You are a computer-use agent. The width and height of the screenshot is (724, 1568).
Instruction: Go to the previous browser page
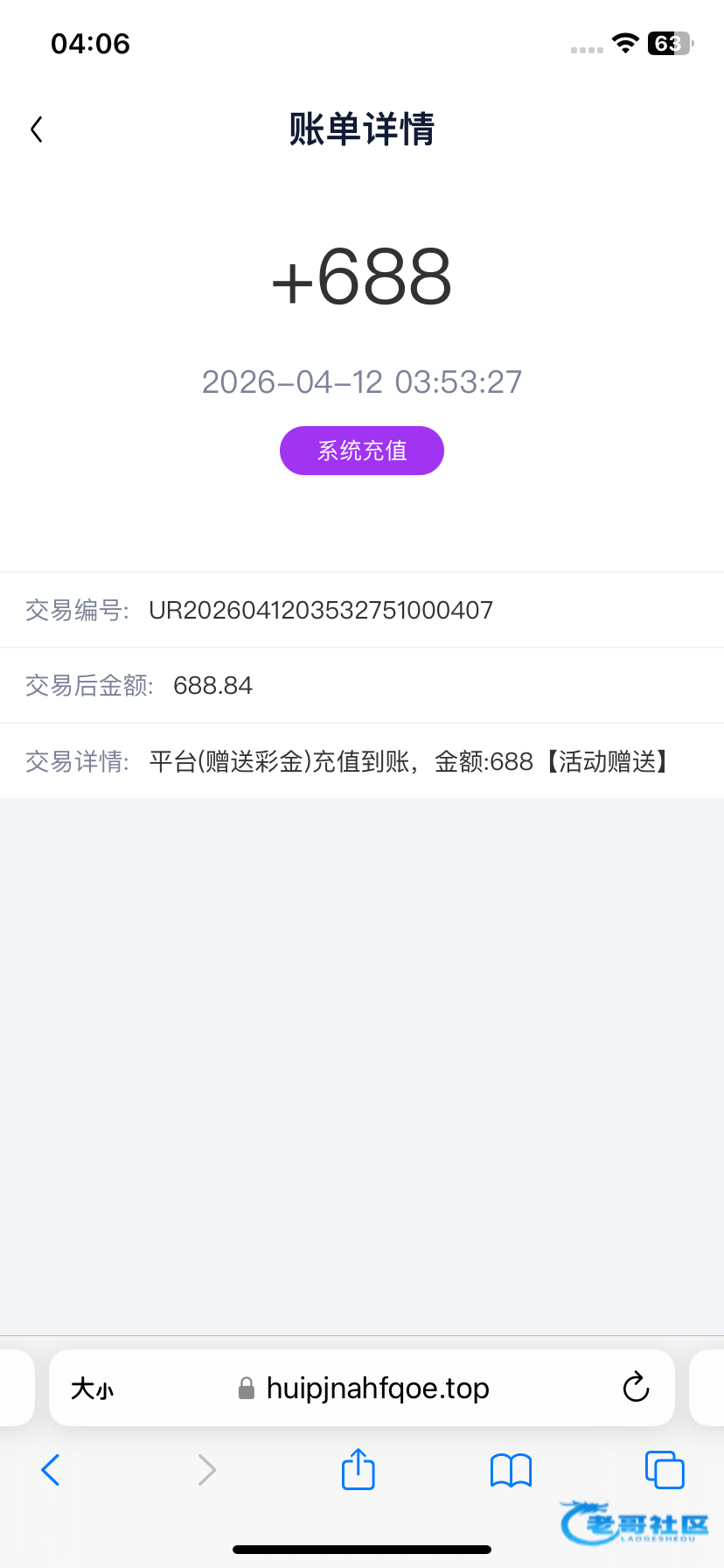(51, 1470)
